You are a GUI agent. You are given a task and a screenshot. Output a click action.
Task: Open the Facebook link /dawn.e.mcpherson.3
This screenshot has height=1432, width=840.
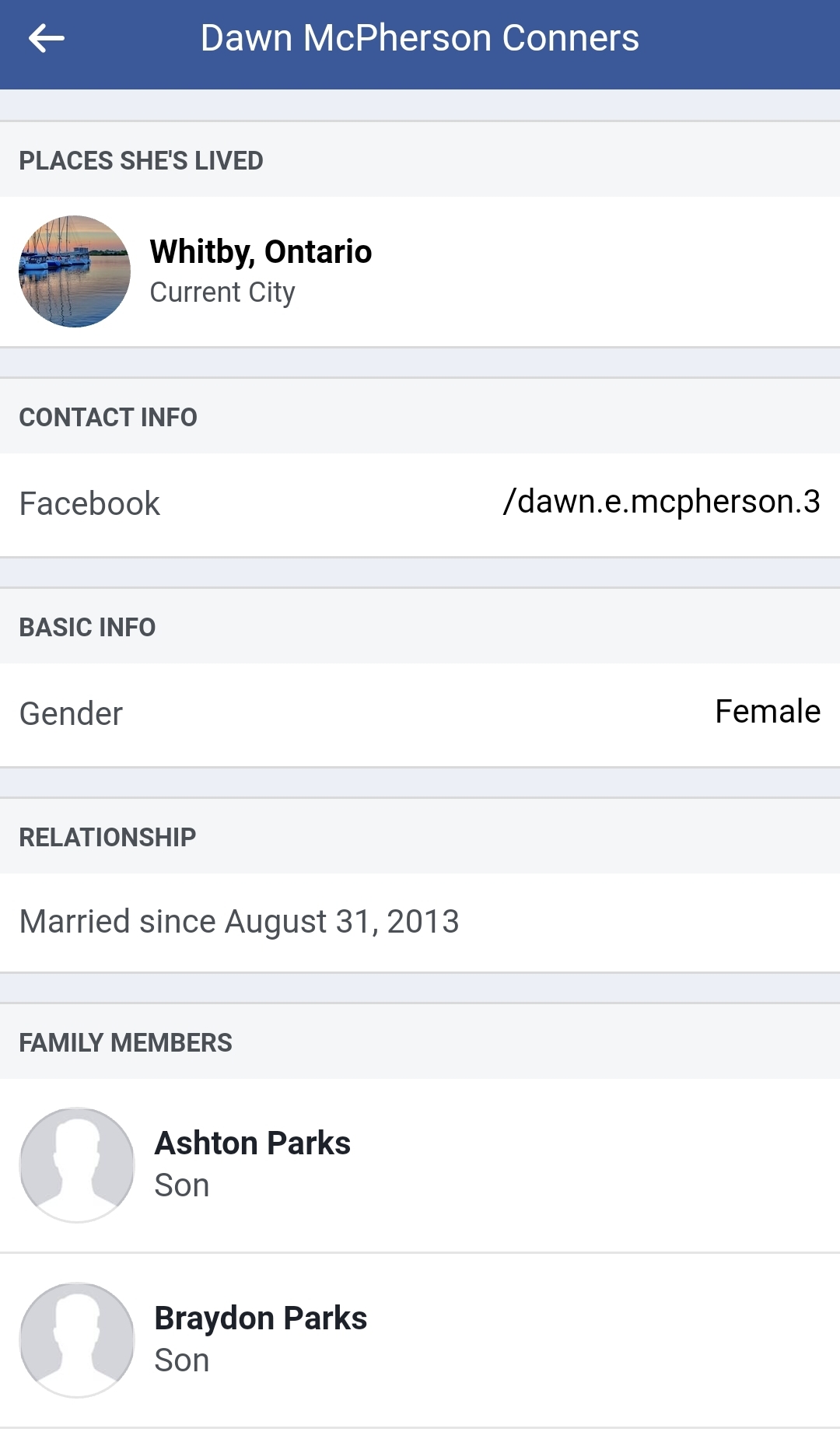point(661,502)
